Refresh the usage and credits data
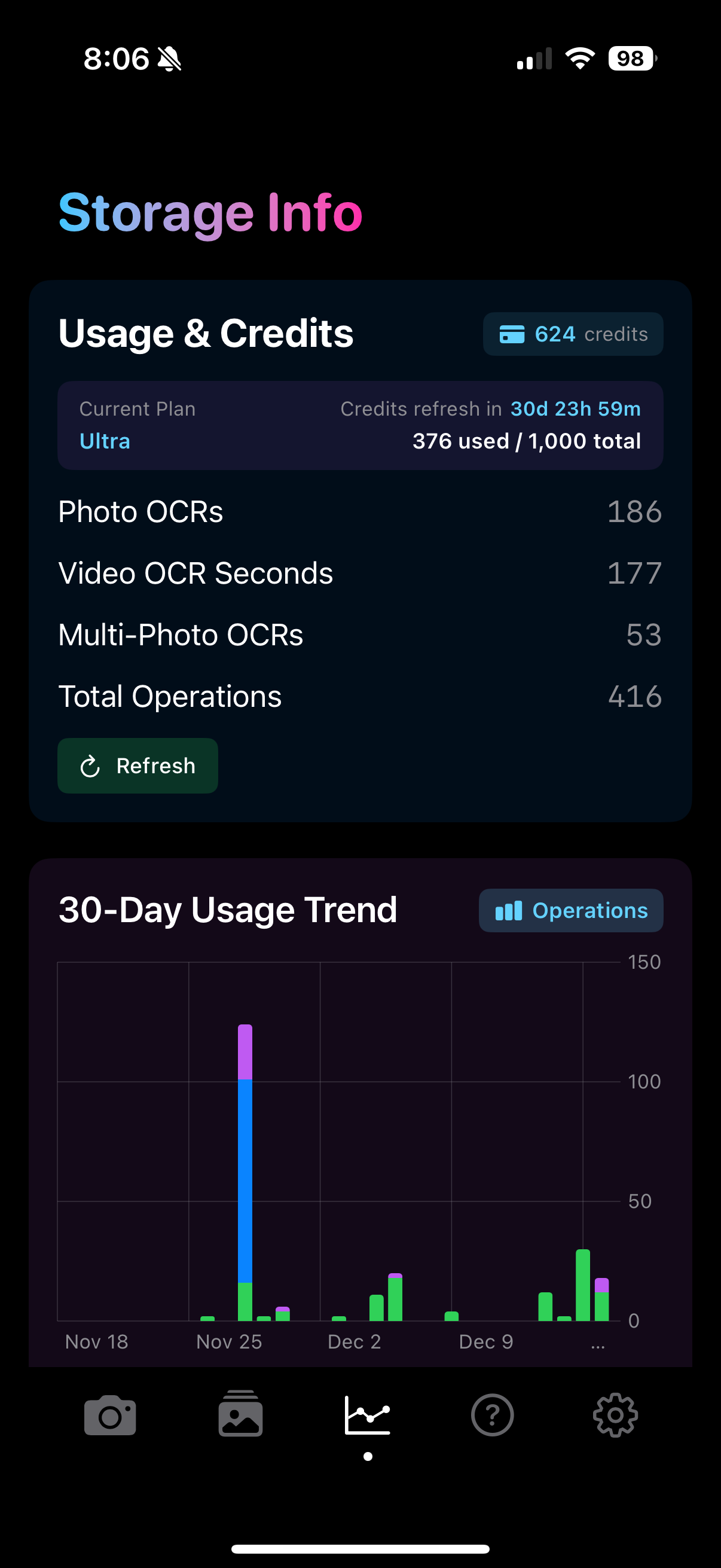The image size is (721, 1568). [138, 765]
